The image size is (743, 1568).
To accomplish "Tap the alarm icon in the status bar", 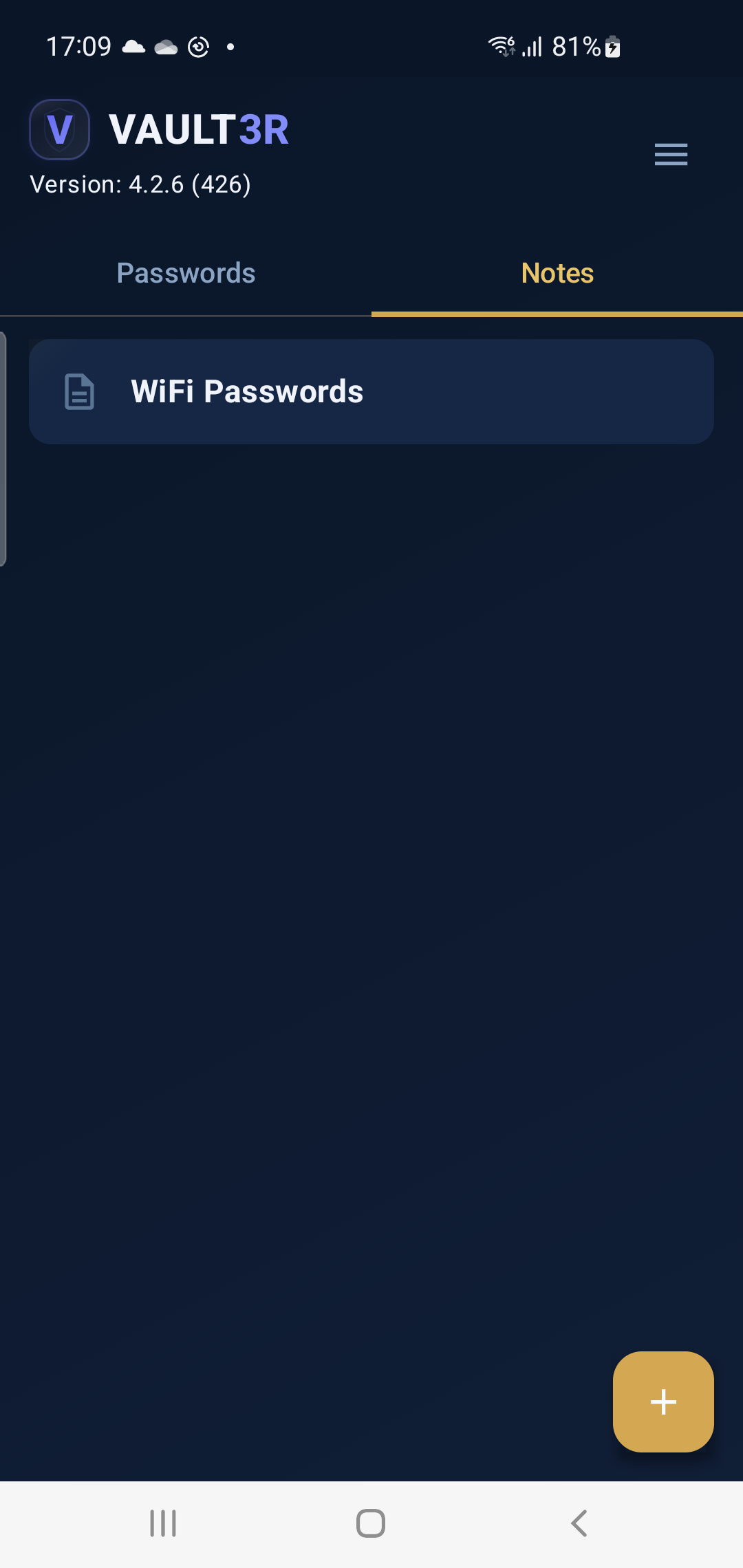I will [x=197, y=46].
